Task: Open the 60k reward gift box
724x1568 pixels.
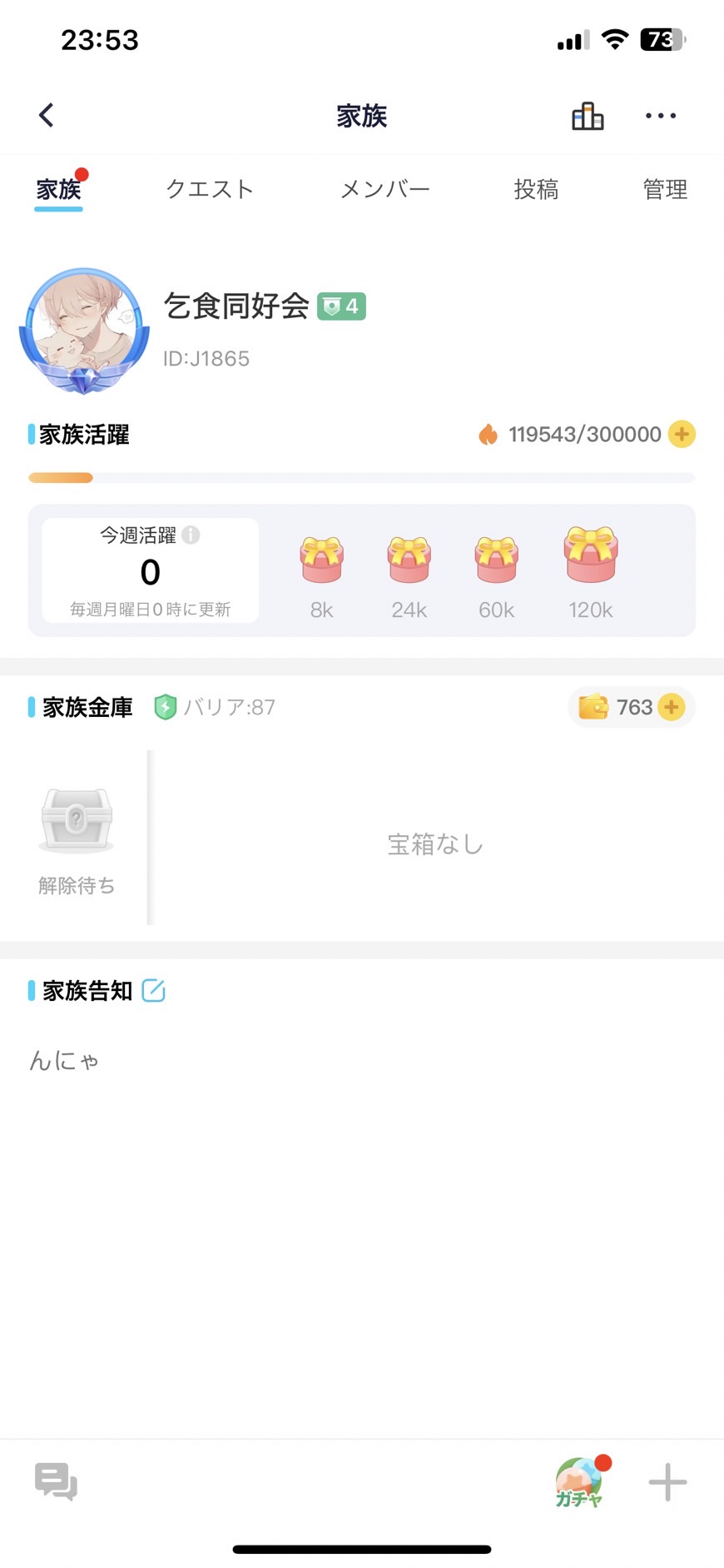Action: pos(496,560)
